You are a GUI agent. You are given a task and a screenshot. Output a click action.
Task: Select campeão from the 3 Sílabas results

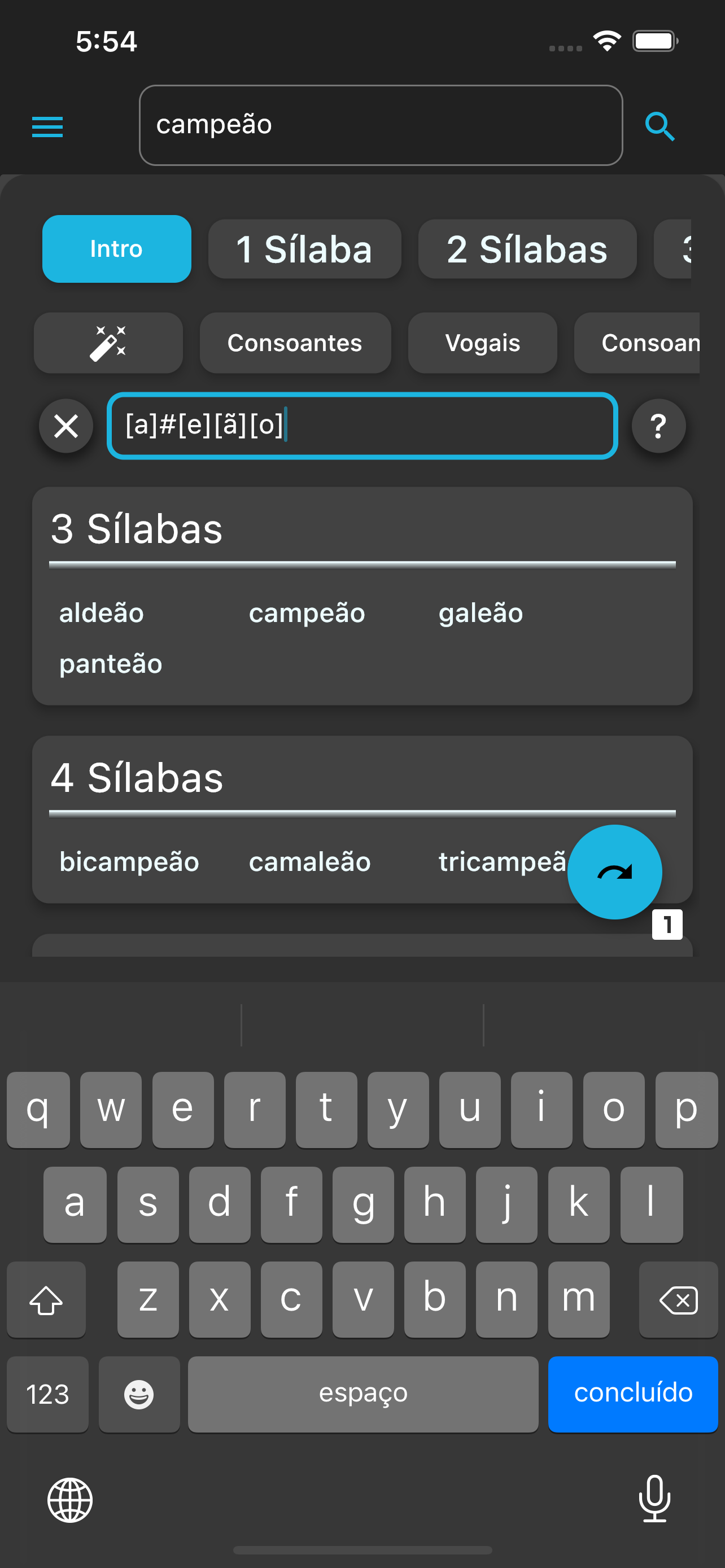click(306, 613)
